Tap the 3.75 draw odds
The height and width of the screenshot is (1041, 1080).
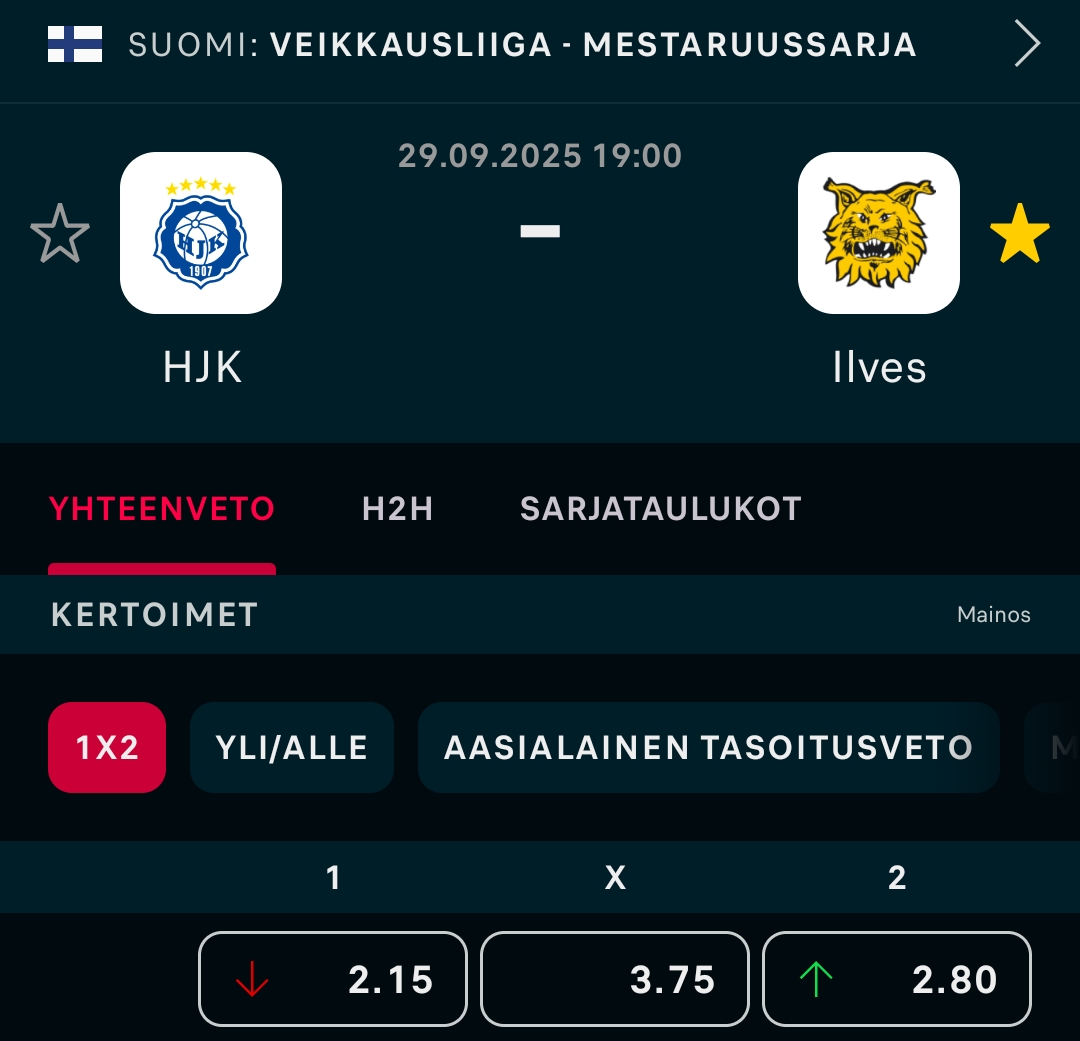[x=615, y=979]
